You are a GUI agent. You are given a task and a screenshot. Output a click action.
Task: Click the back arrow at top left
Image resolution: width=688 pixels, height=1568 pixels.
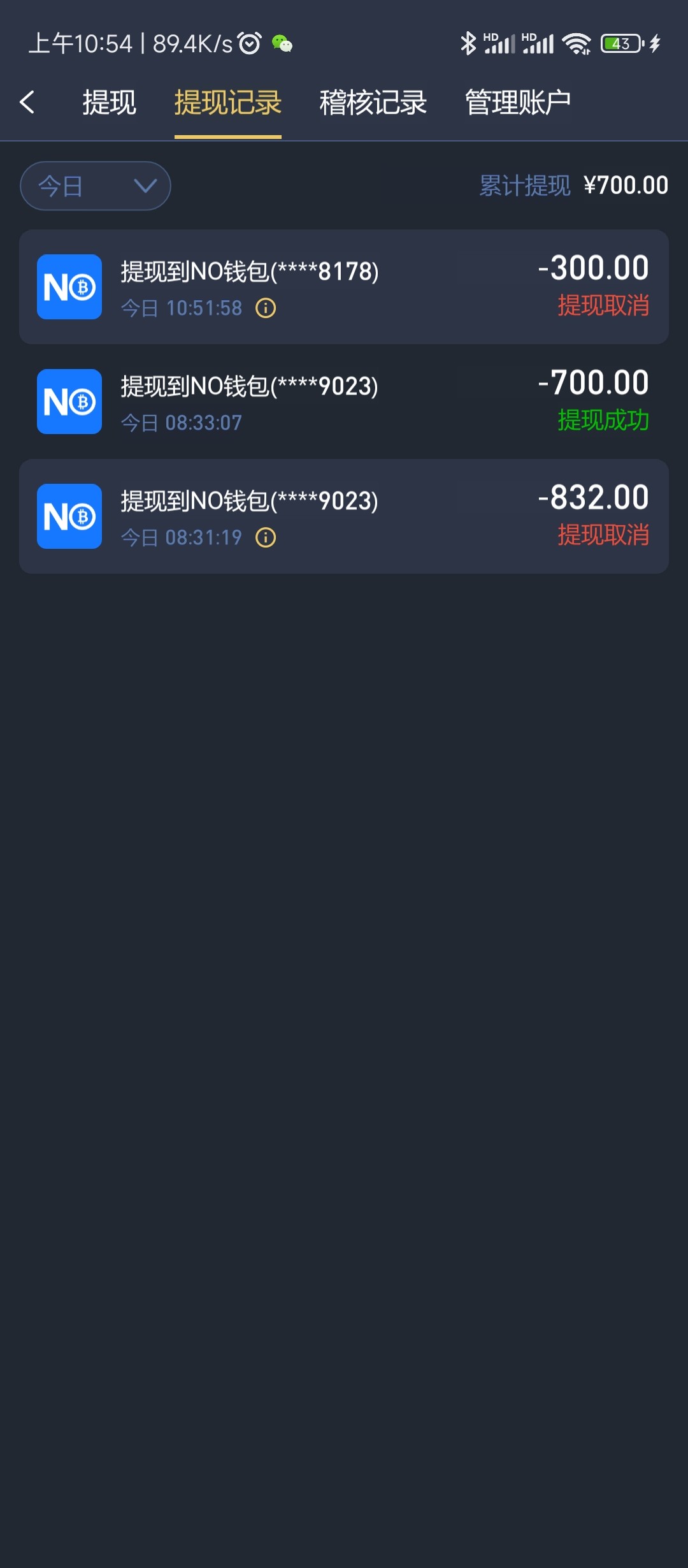click(28, 102)
